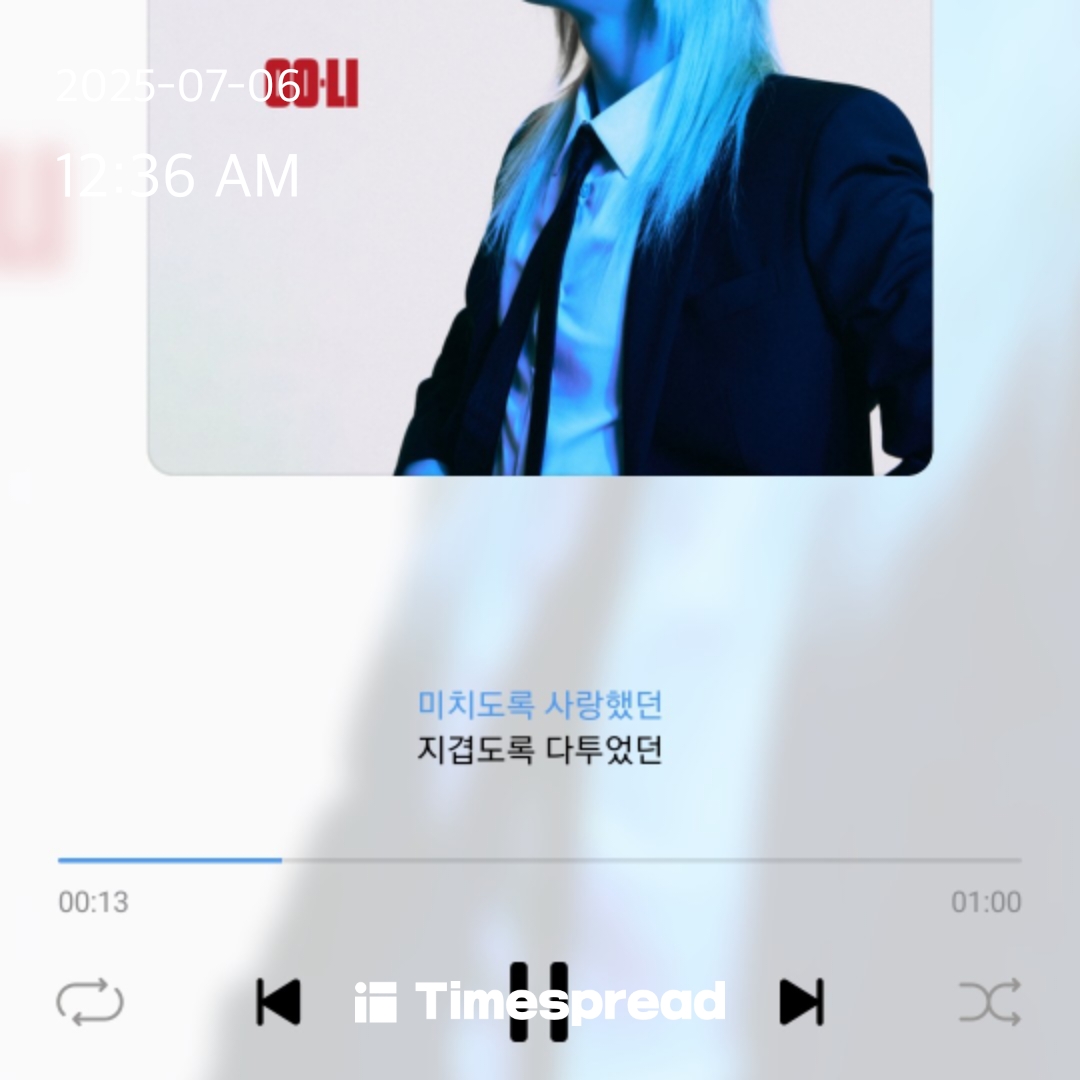The image size is (1080, 1080).
Task: Pause the current song
Action: [539, 1001]
